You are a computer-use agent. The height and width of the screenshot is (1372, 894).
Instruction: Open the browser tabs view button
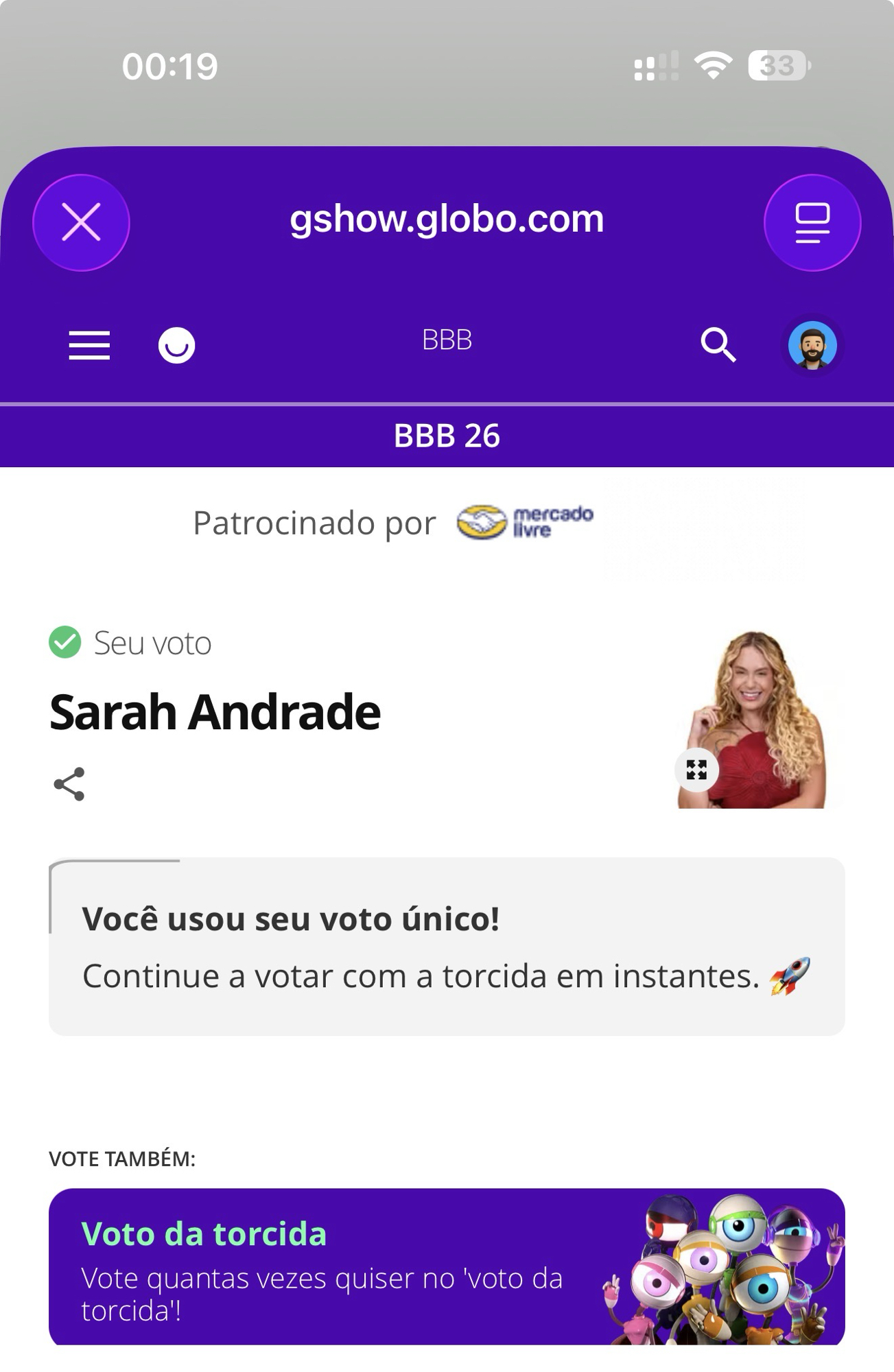(x=812, y=222)
